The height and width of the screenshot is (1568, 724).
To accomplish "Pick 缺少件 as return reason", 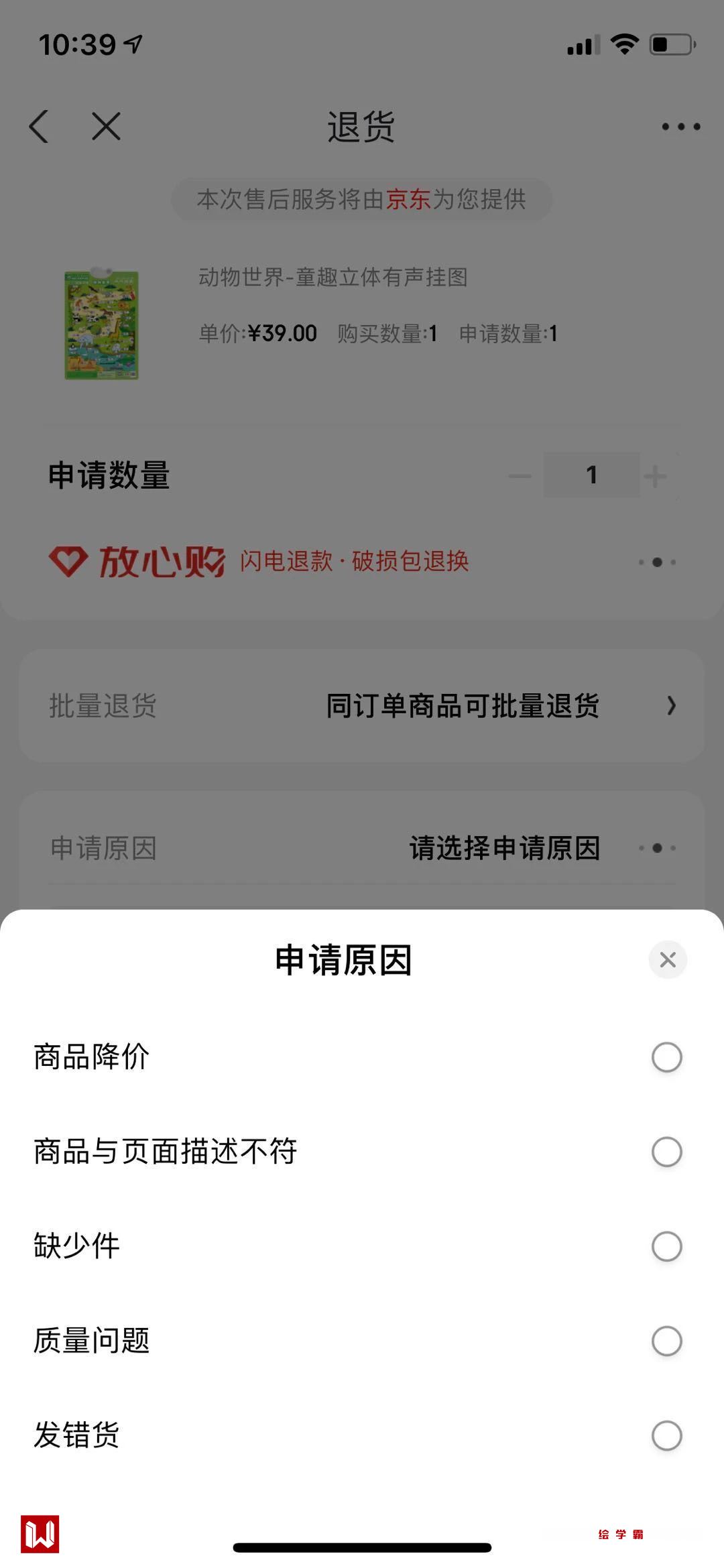I will pos(666,1246).
